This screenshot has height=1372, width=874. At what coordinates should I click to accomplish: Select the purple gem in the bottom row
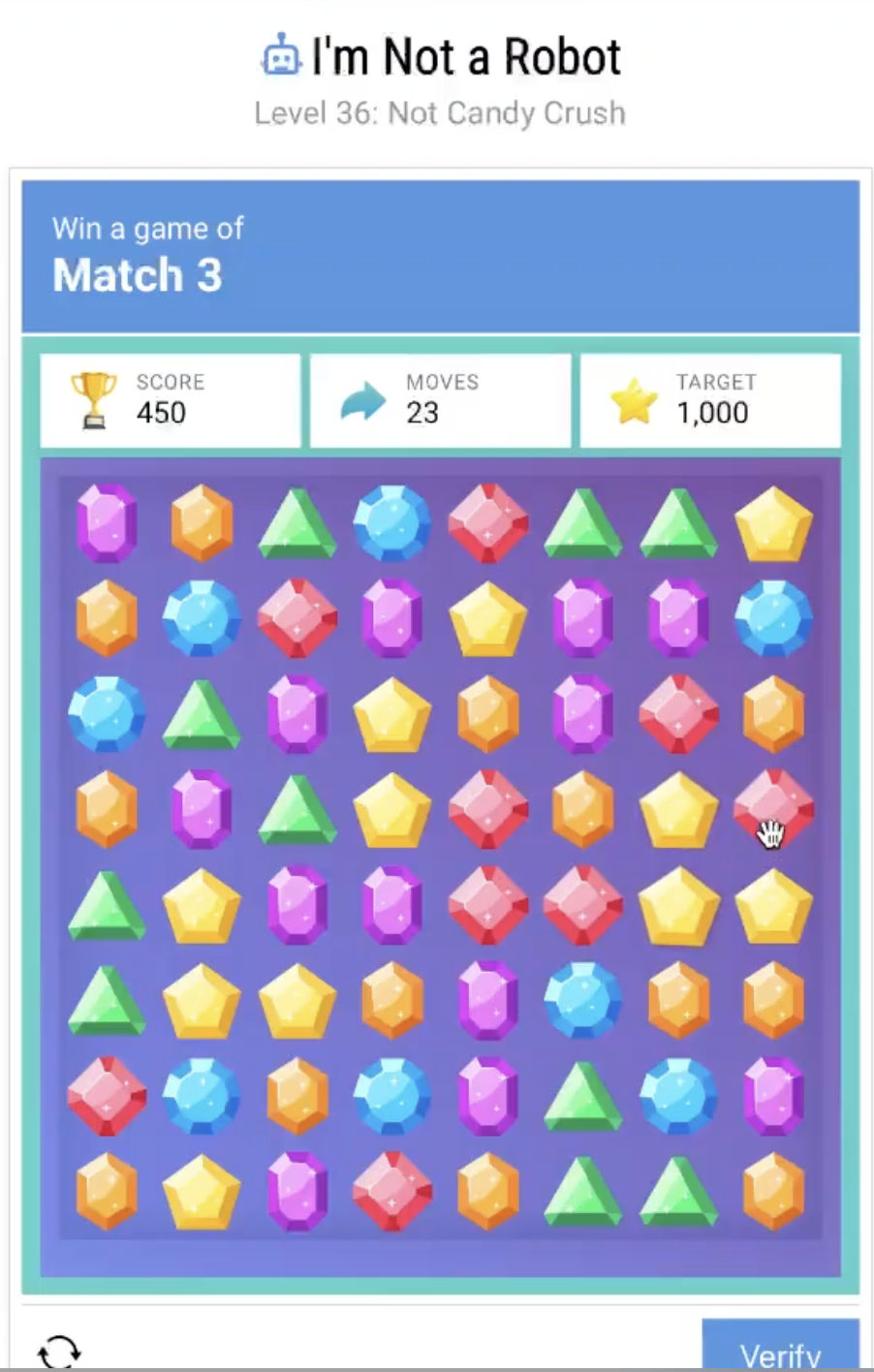click(x=297, y=1191)
